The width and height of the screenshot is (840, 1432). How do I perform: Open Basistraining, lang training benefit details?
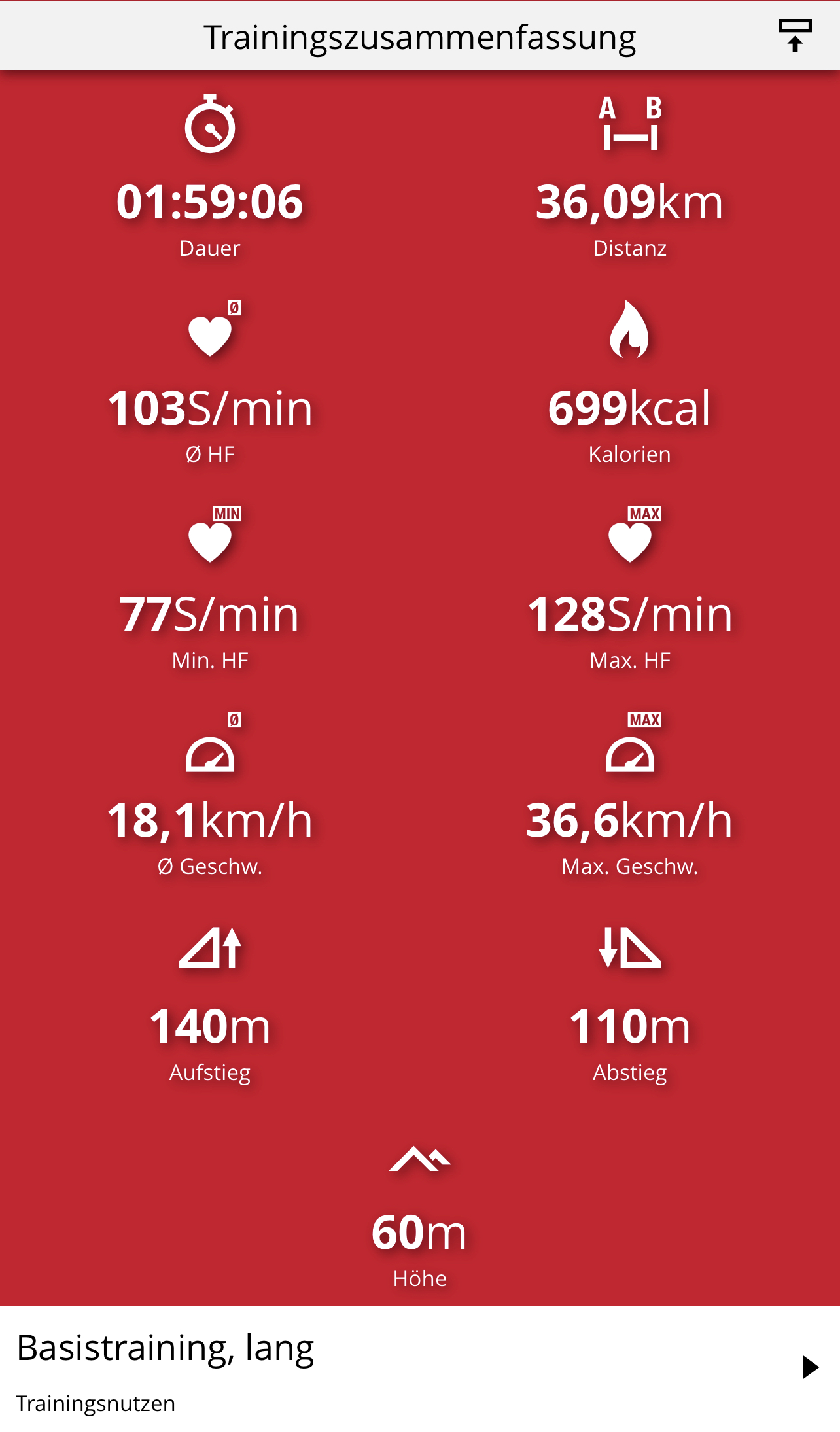pyautogui.click(x=810, y=1367)
